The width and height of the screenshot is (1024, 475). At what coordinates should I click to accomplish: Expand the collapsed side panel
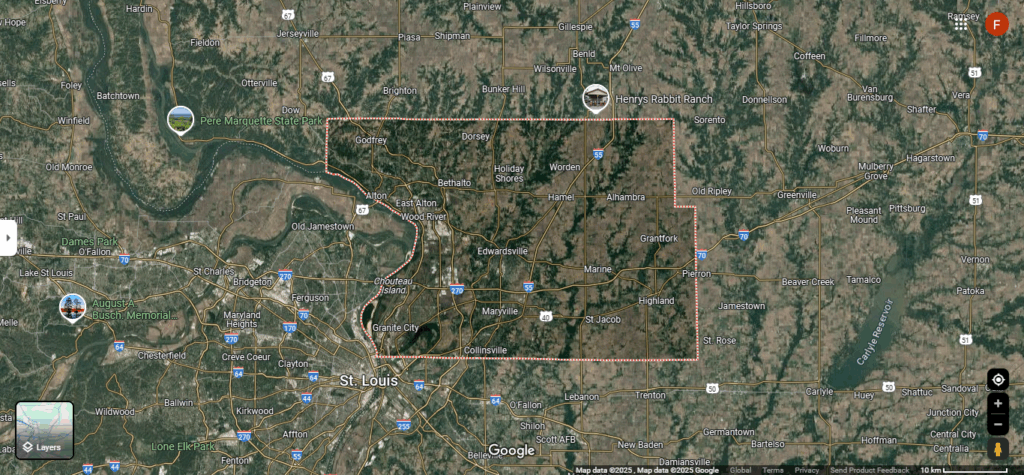click(8, 237)
